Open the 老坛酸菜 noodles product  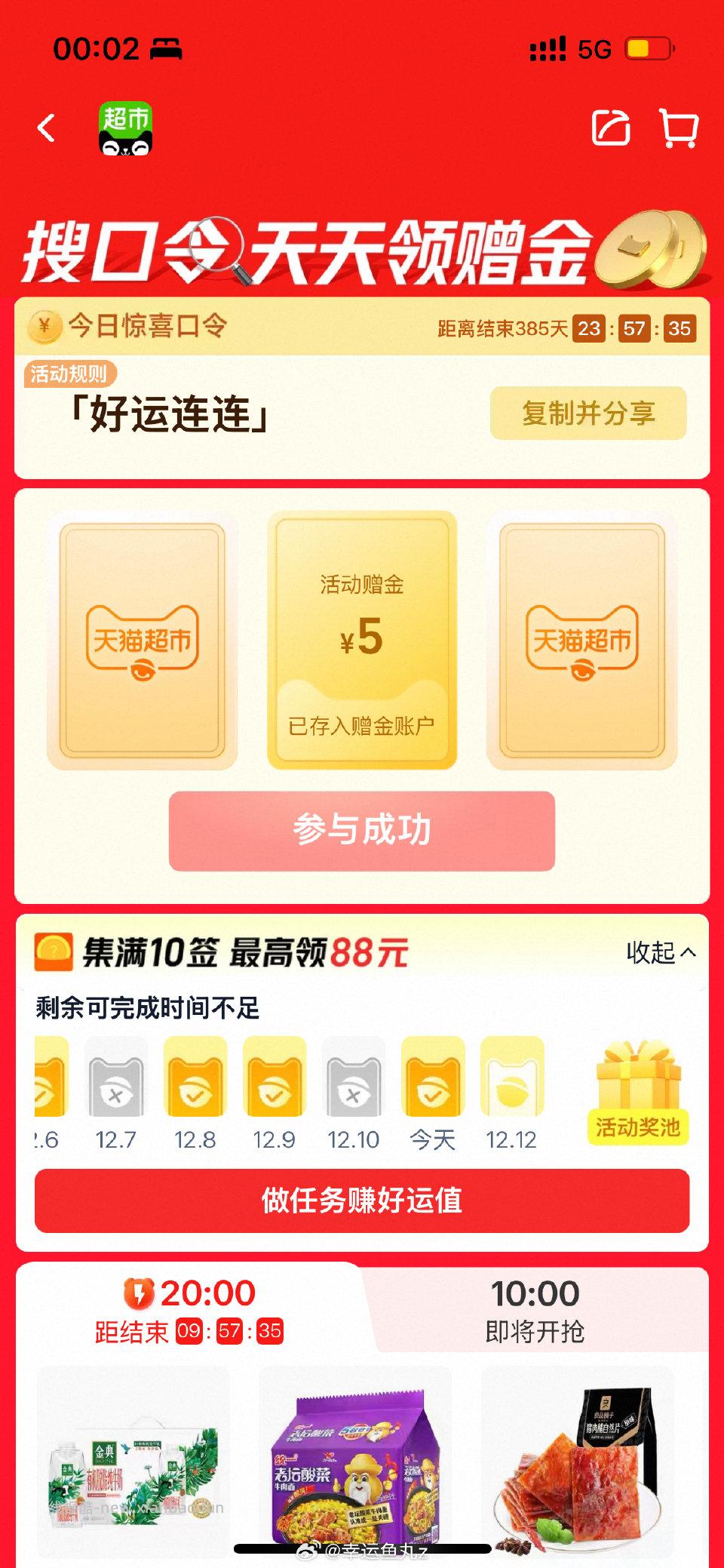click(354, 1465)
